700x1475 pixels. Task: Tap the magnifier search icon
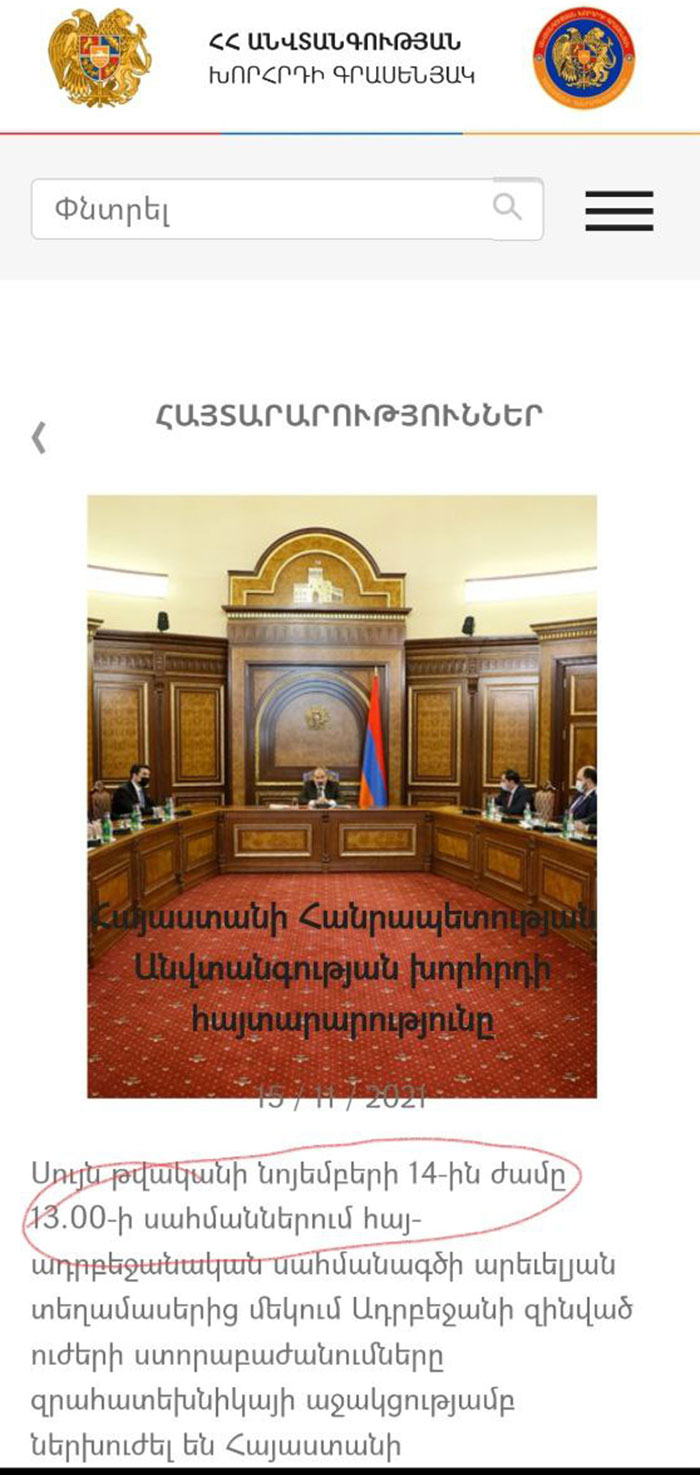pyautogui.click(x=508, y=207)
